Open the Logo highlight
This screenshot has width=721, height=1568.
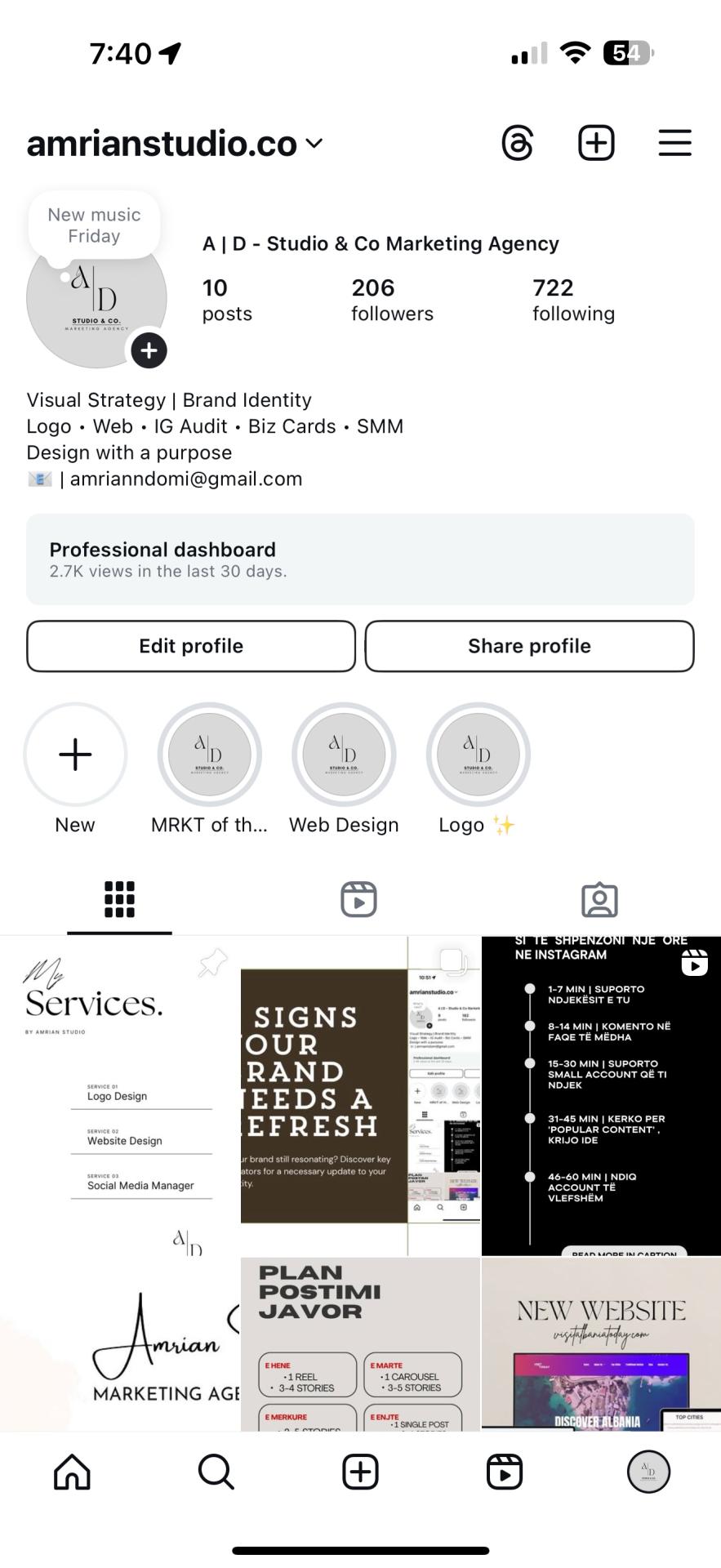(478, 754)
